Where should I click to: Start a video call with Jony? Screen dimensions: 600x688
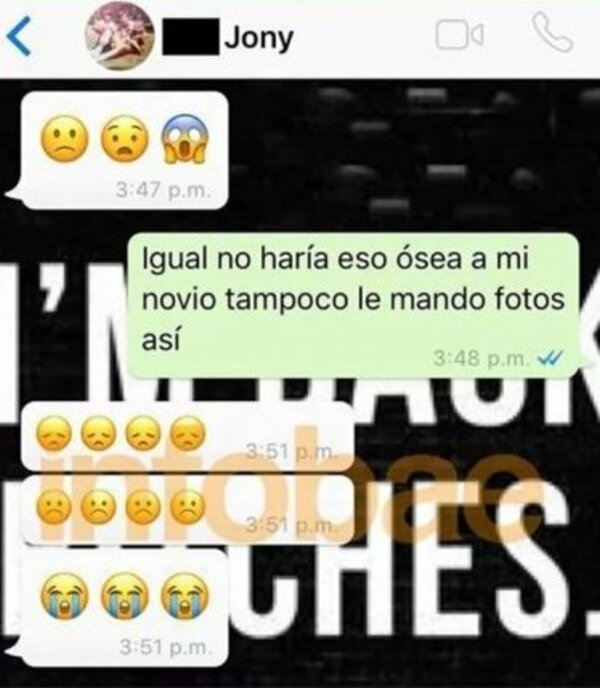(459, 36)
